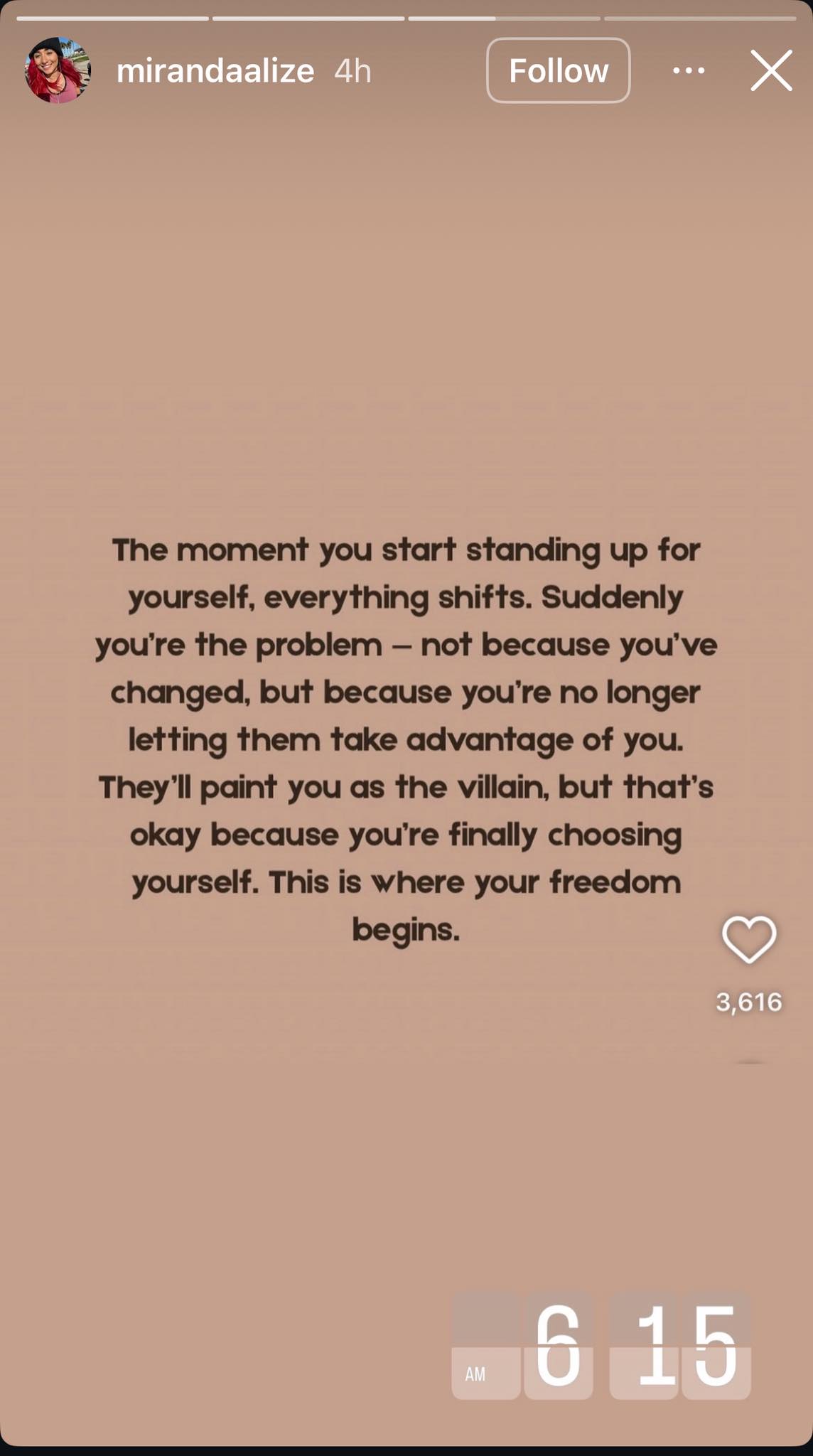Close the story viewer
This screenshot has height=1456, width=813.
click(771, 70)
